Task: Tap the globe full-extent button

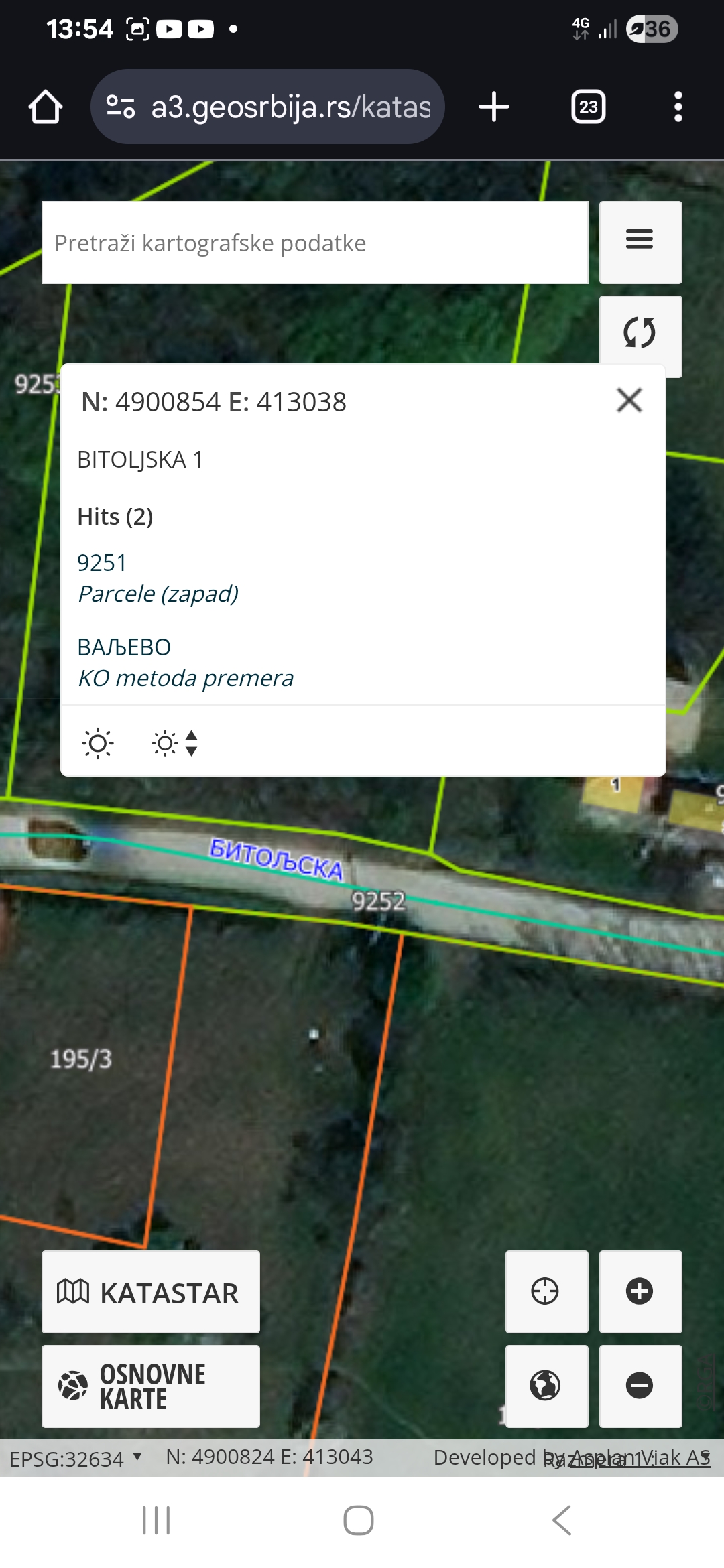Action: point(546,1386)
